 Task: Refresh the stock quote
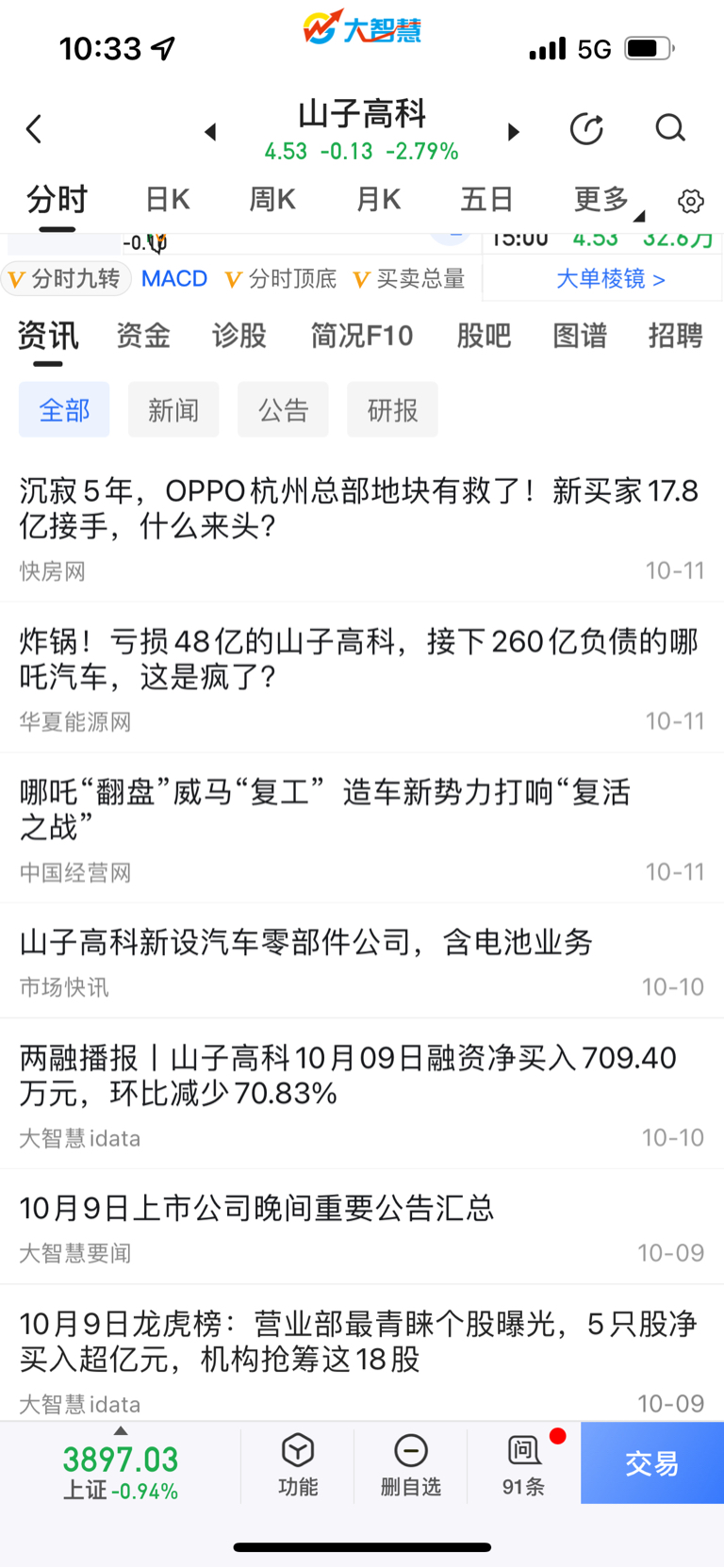[586, 129]
